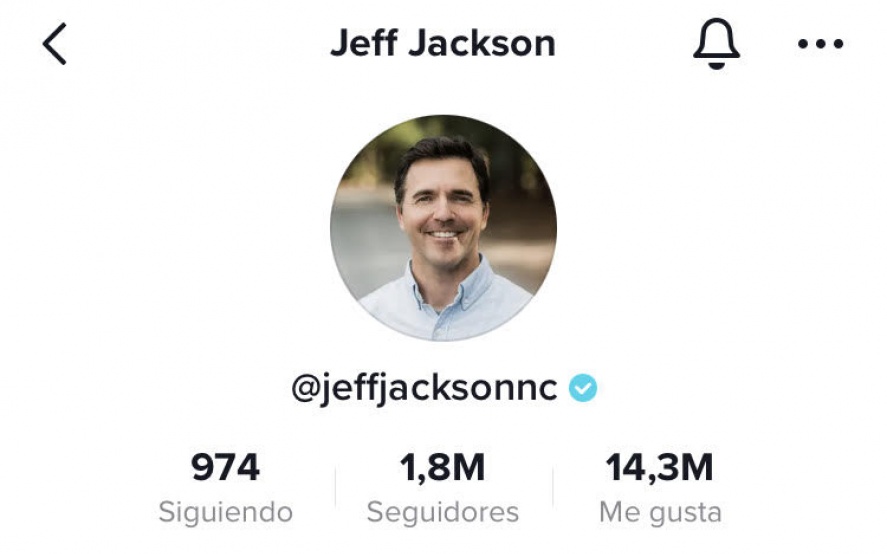Show the 1,8M Seguidores list

pyautogui.click(x=443, y=489)
